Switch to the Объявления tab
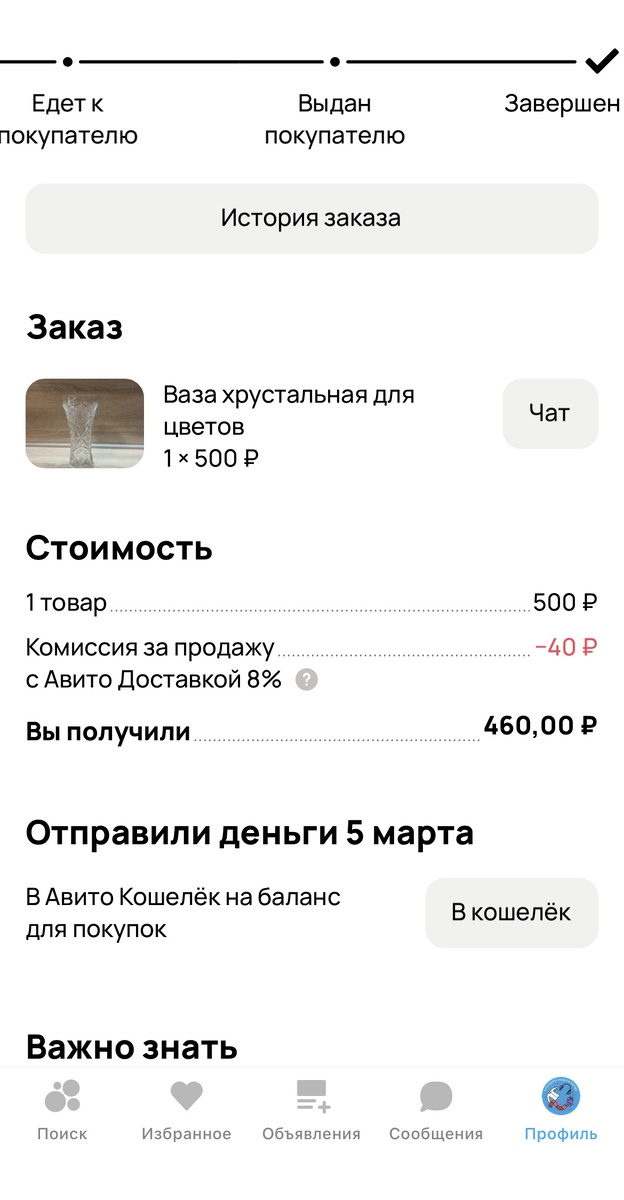 tap(311, 1110)
